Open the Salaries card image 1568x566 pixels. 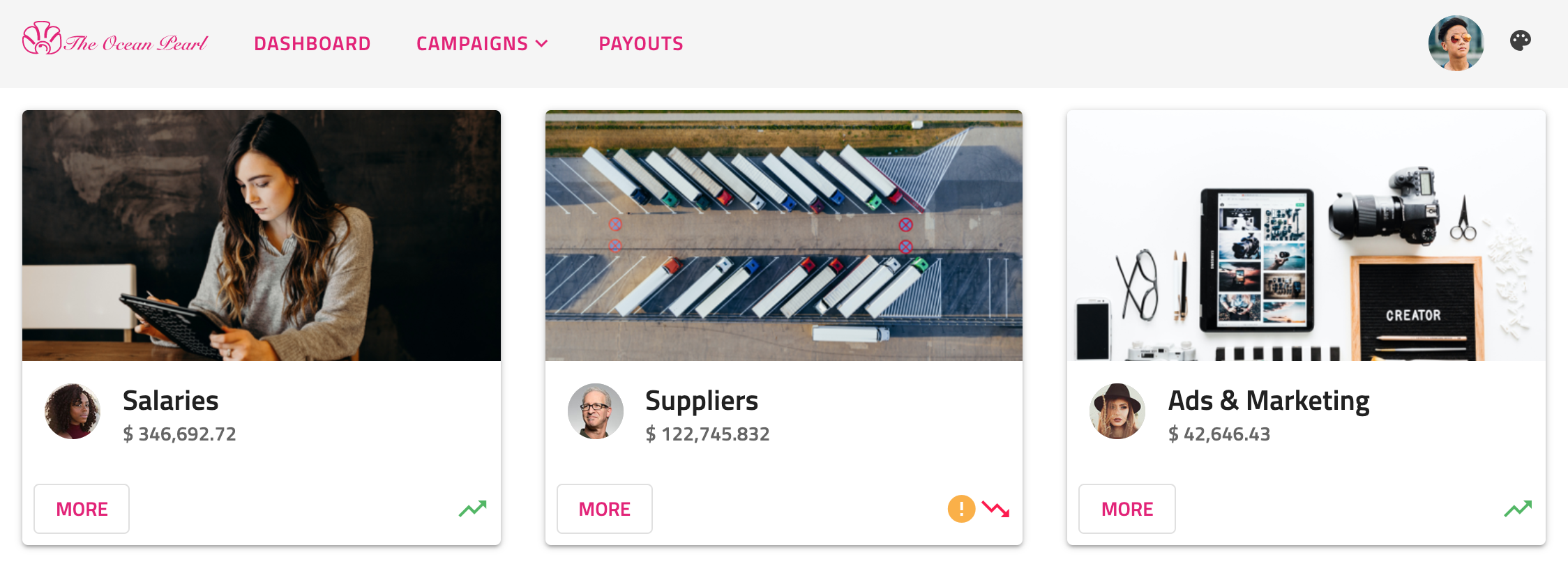(x=262, y=236)
